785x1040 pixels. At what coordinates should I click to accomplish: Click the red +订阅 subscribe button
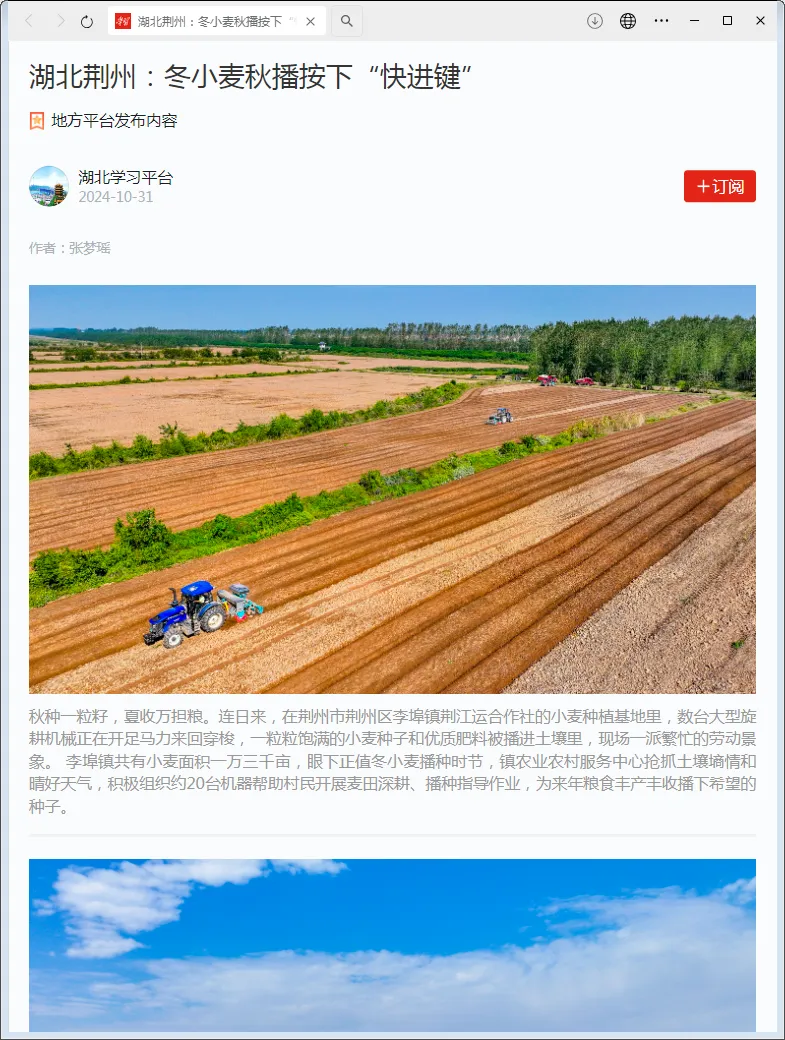point(719,186)
